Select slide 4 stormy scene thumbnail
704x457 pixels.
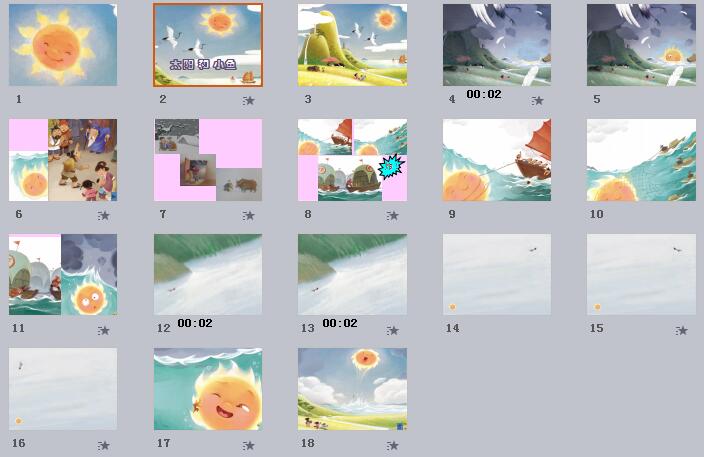click(x=497, y=45)
